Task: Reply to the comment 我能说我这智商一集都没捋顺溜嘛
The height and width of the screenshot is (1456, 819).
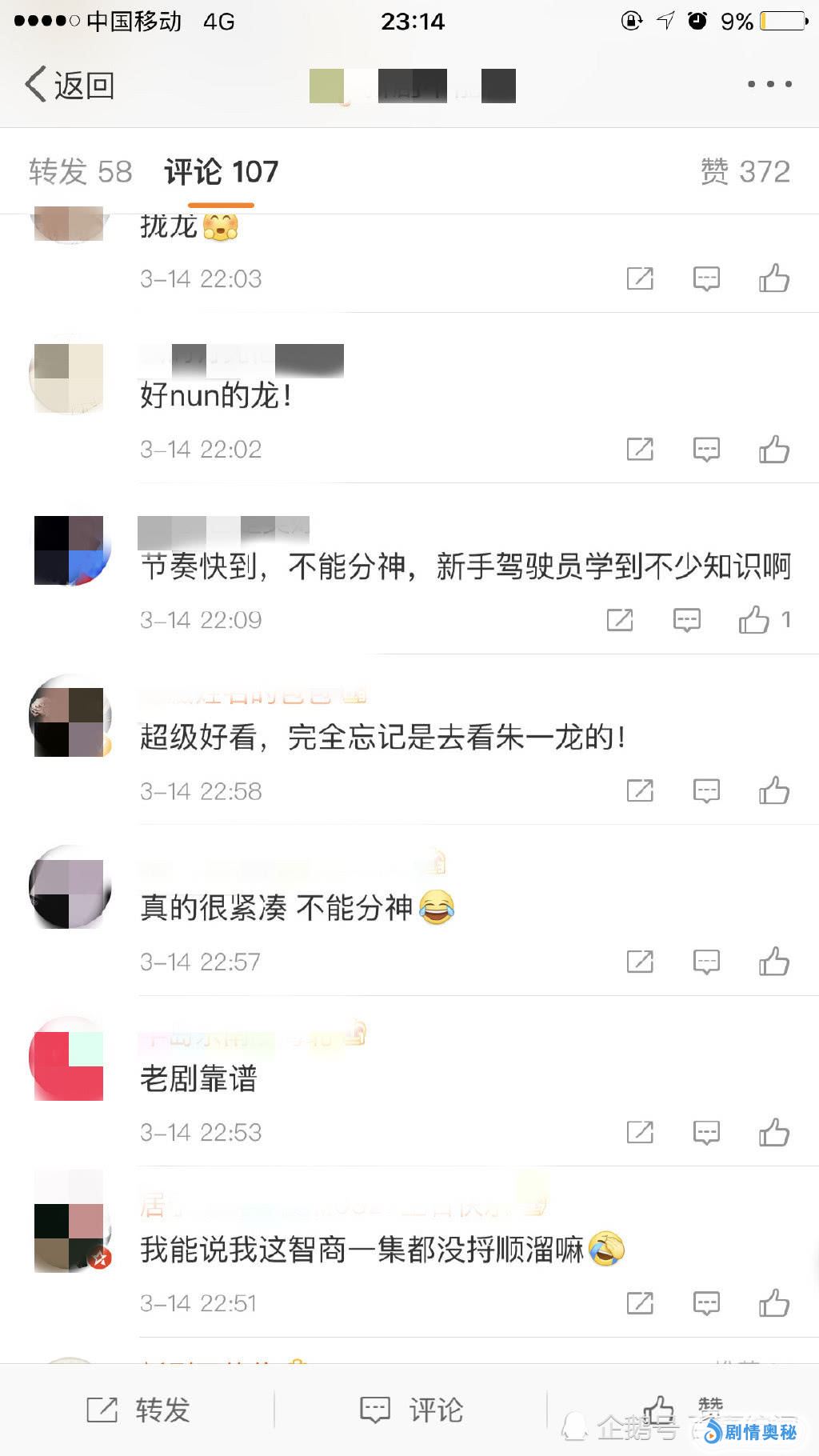Action: click(x=706, y=1303)
